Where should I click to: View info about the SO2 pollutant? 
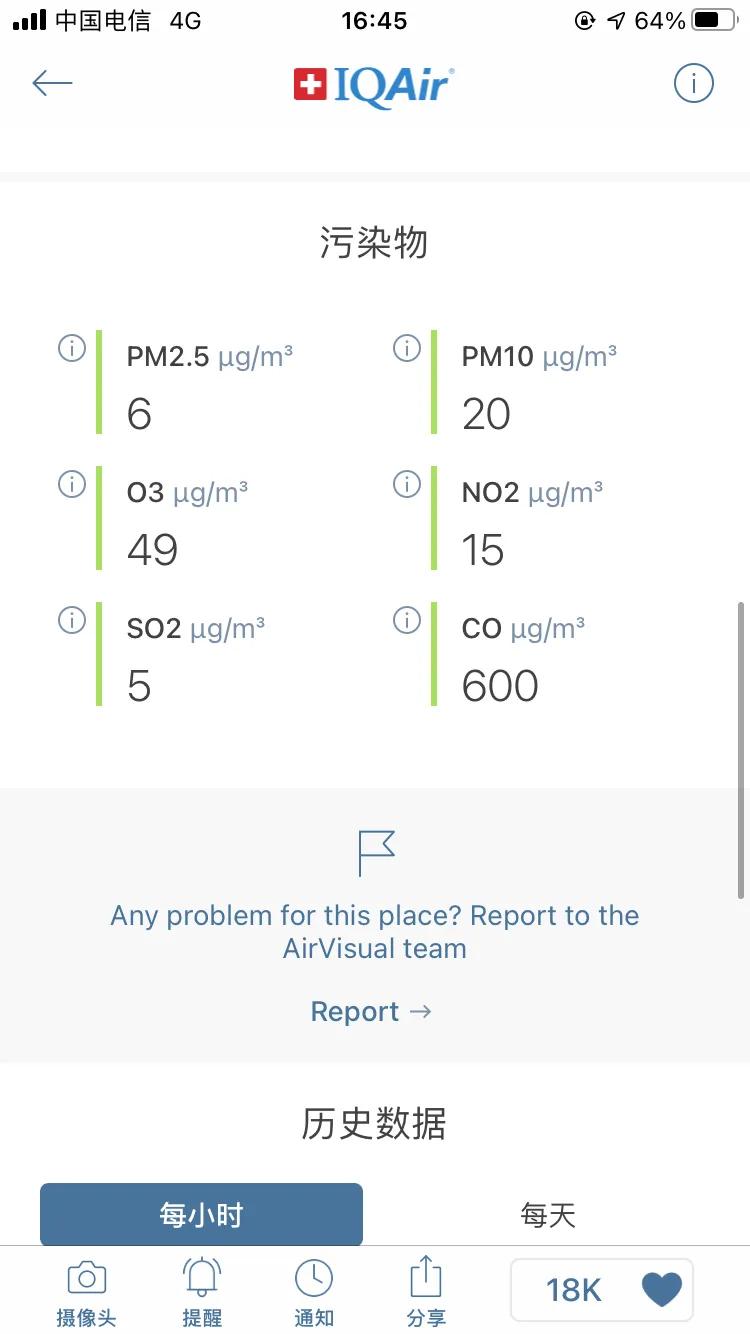(x=72, y=620)
